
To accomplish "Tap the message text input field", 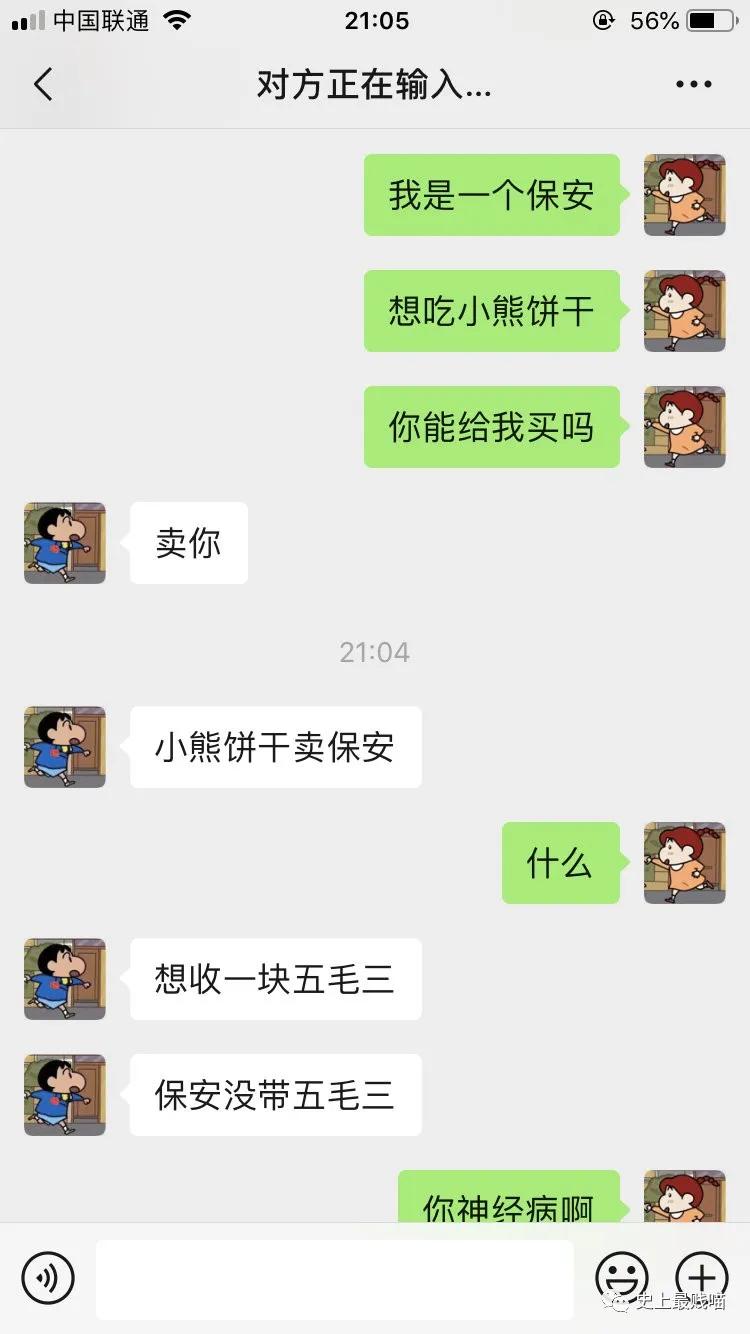I will (335, 1278).
